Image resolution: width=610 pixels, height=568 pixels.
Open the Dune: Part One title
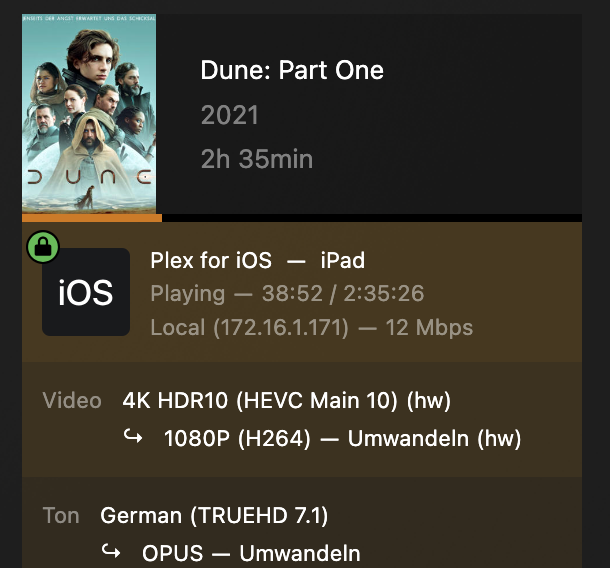coord(292,70)
